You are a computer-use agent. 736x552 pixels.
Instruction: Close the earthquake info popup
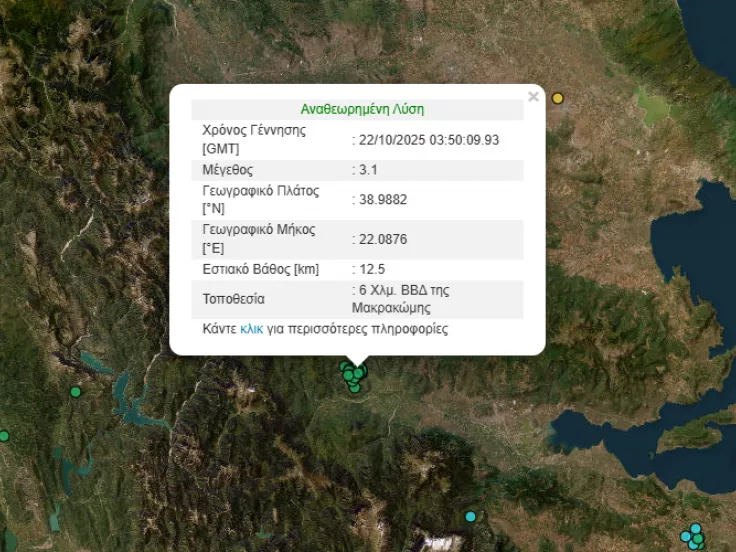(533, 97)
